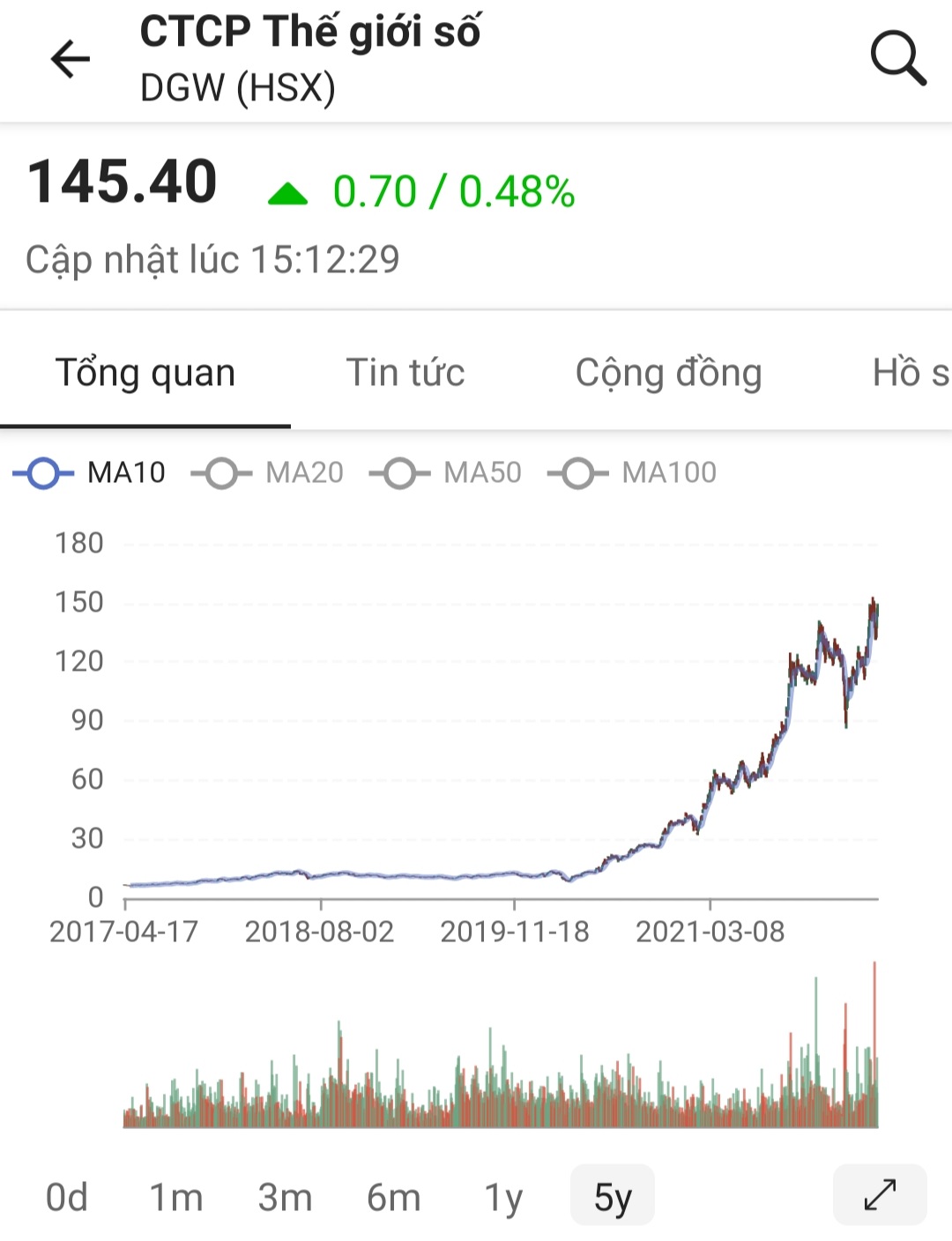Screen dimensions: 952x1241
Task: Select the 5y chart range
Action: point(613,1196)
